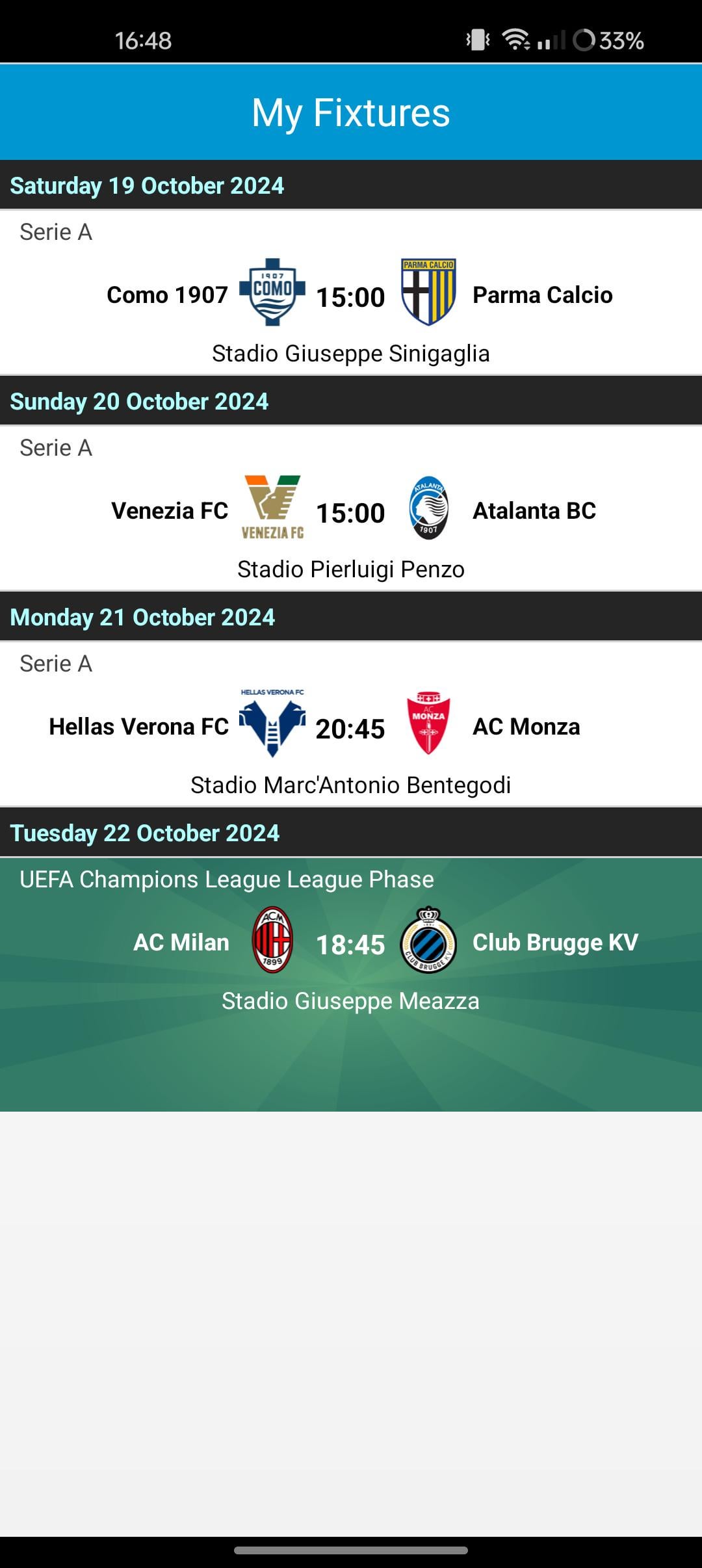The height and width of the screenshot is (1568, 702).
Task: Select AC Milan vs Club Brugge KV match
Action: tap(351, 984)
